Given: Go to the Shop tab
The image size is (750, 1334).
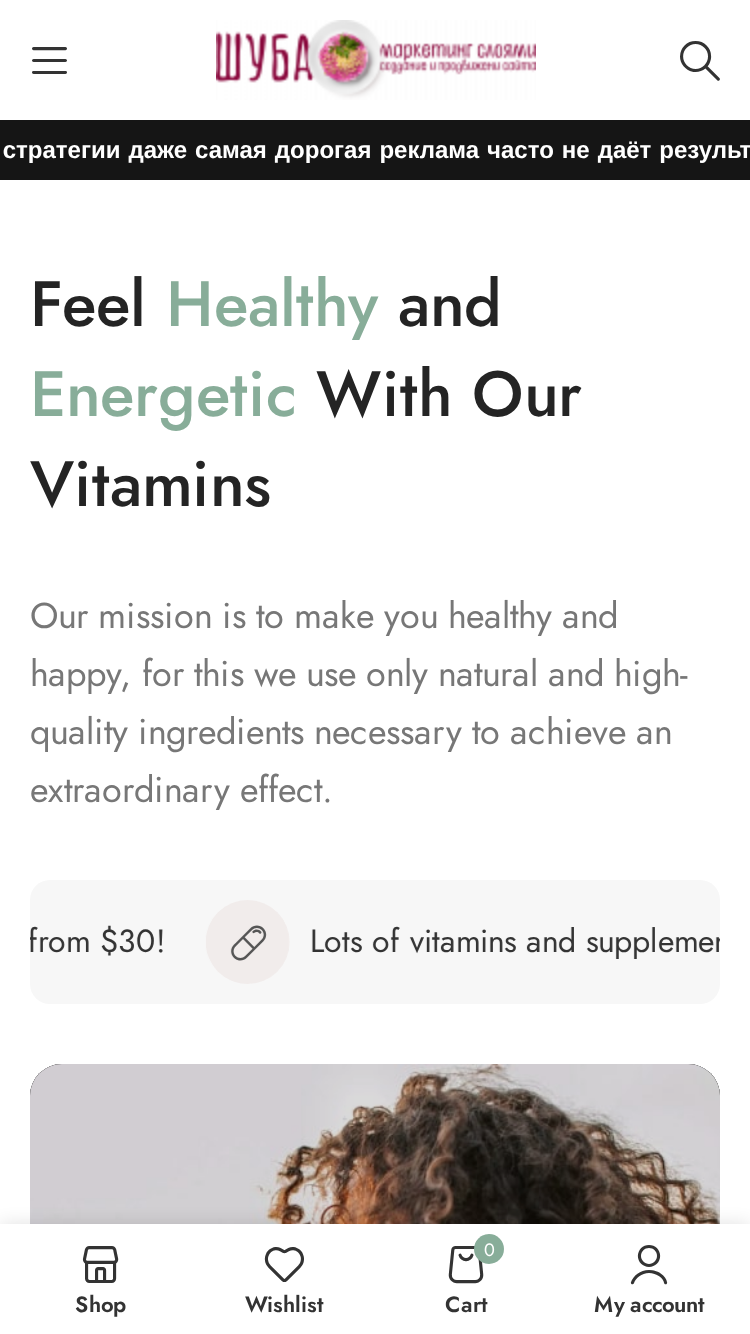Looking at the screenshot, I should tap(100, 1280).
